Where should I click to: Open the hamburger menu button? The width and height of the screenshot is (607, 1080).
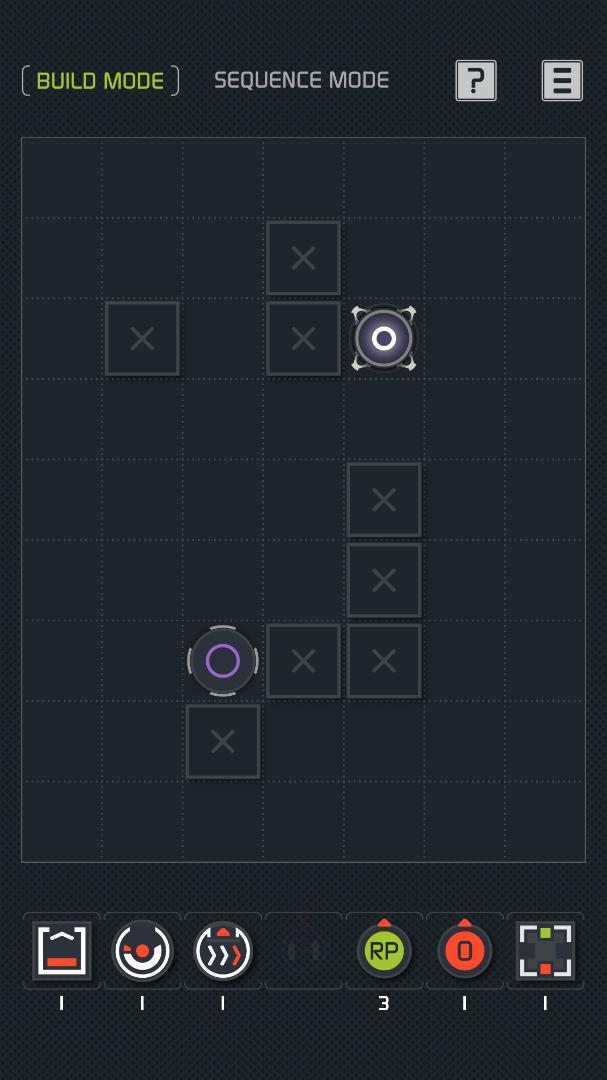tap(562, 80)
